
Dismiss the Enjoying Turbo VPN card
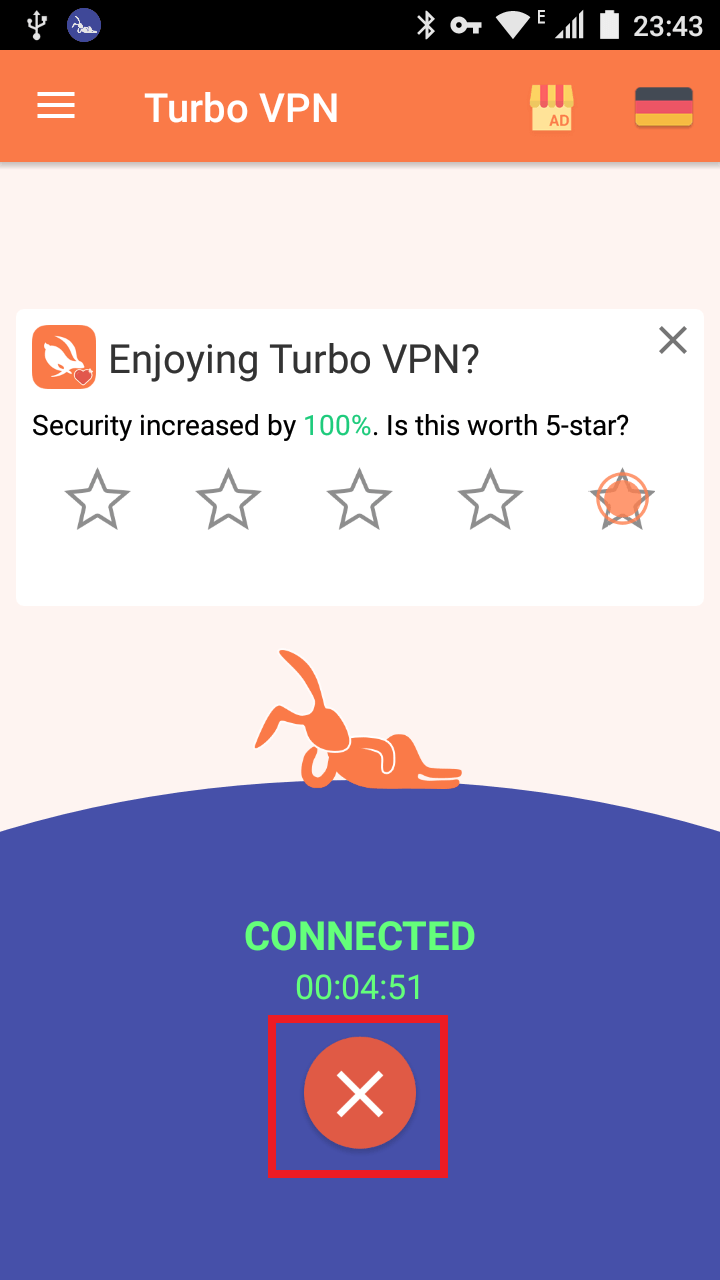pos(673,341)
